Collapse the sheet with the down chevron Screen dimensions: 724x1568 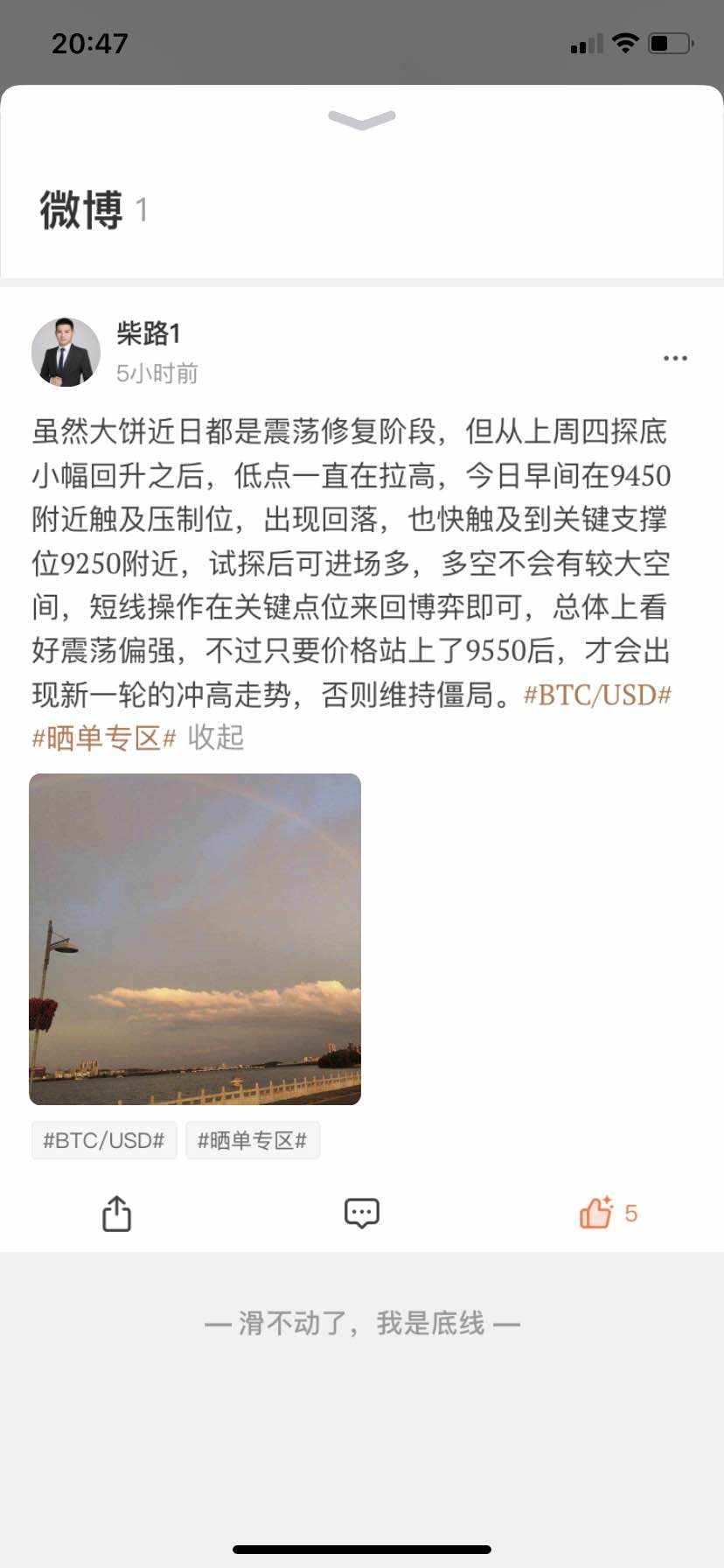click(x=362, y=120)
